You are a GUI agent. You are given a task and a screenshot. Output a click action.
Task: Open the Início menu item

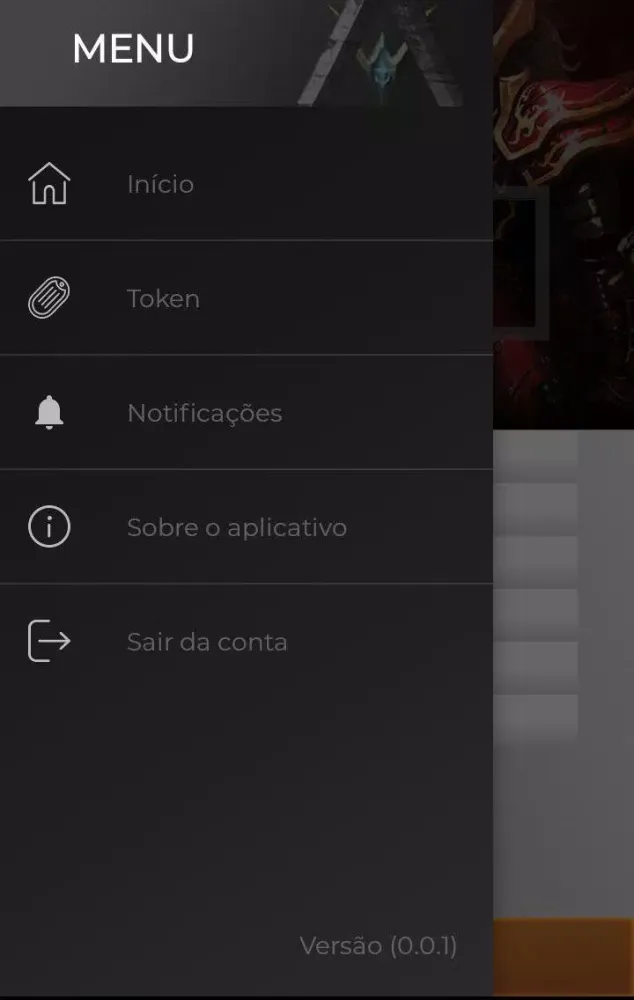click(x=160, y=185)
